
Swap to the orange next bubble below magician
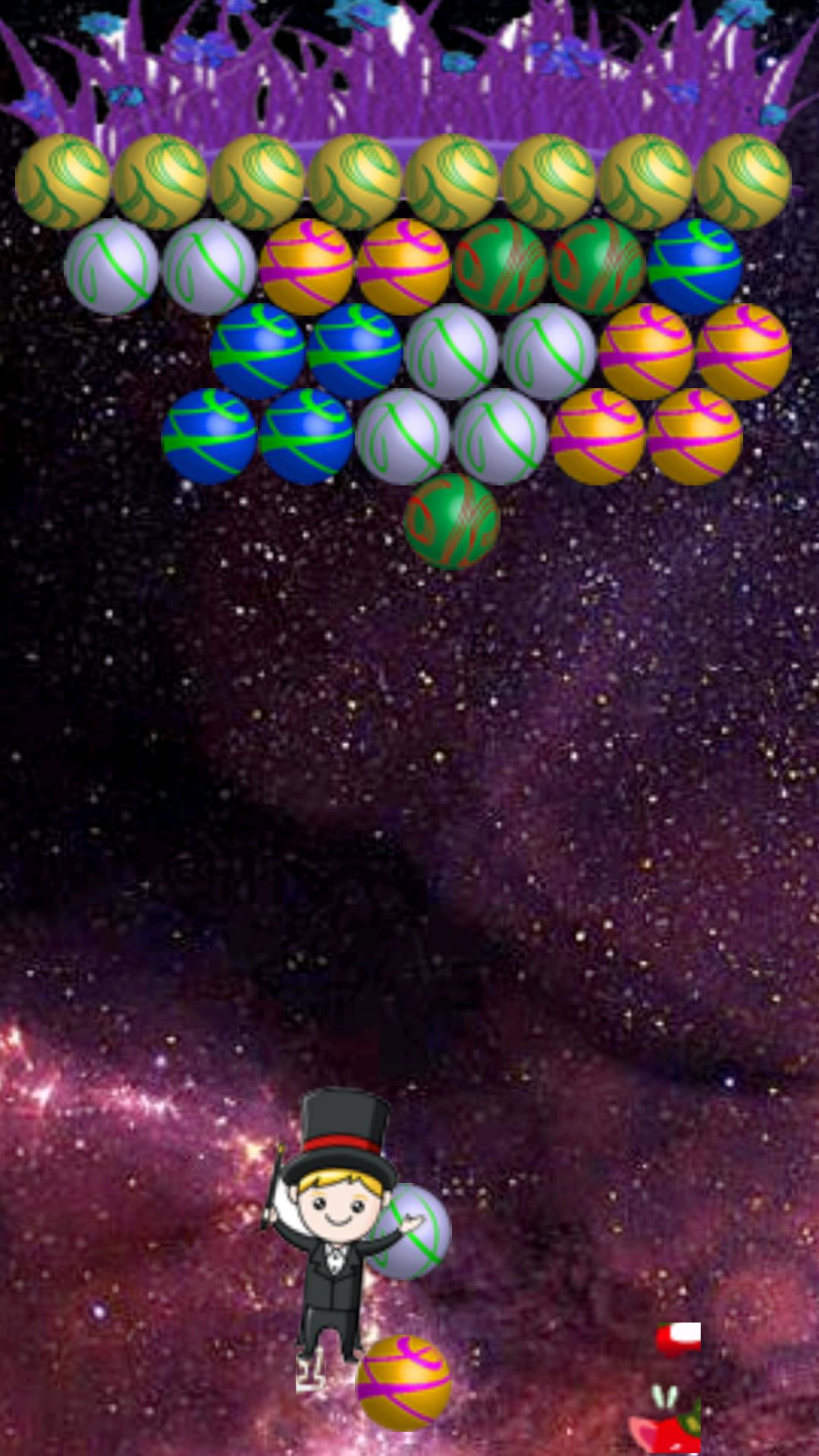coord(403,1383)
